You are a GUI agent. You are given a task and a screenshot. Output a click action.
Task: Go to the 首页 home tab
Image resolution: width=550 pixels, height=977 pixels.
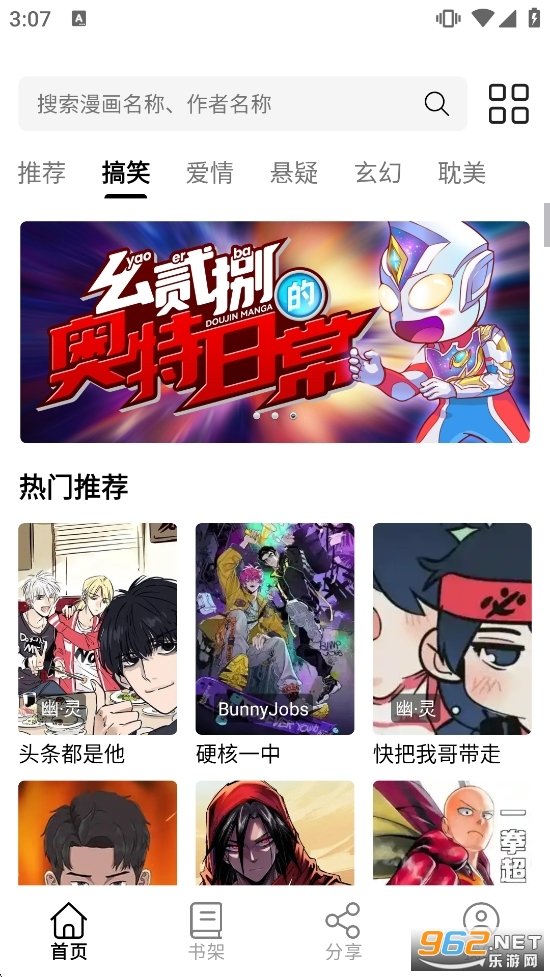coord(69,931)
